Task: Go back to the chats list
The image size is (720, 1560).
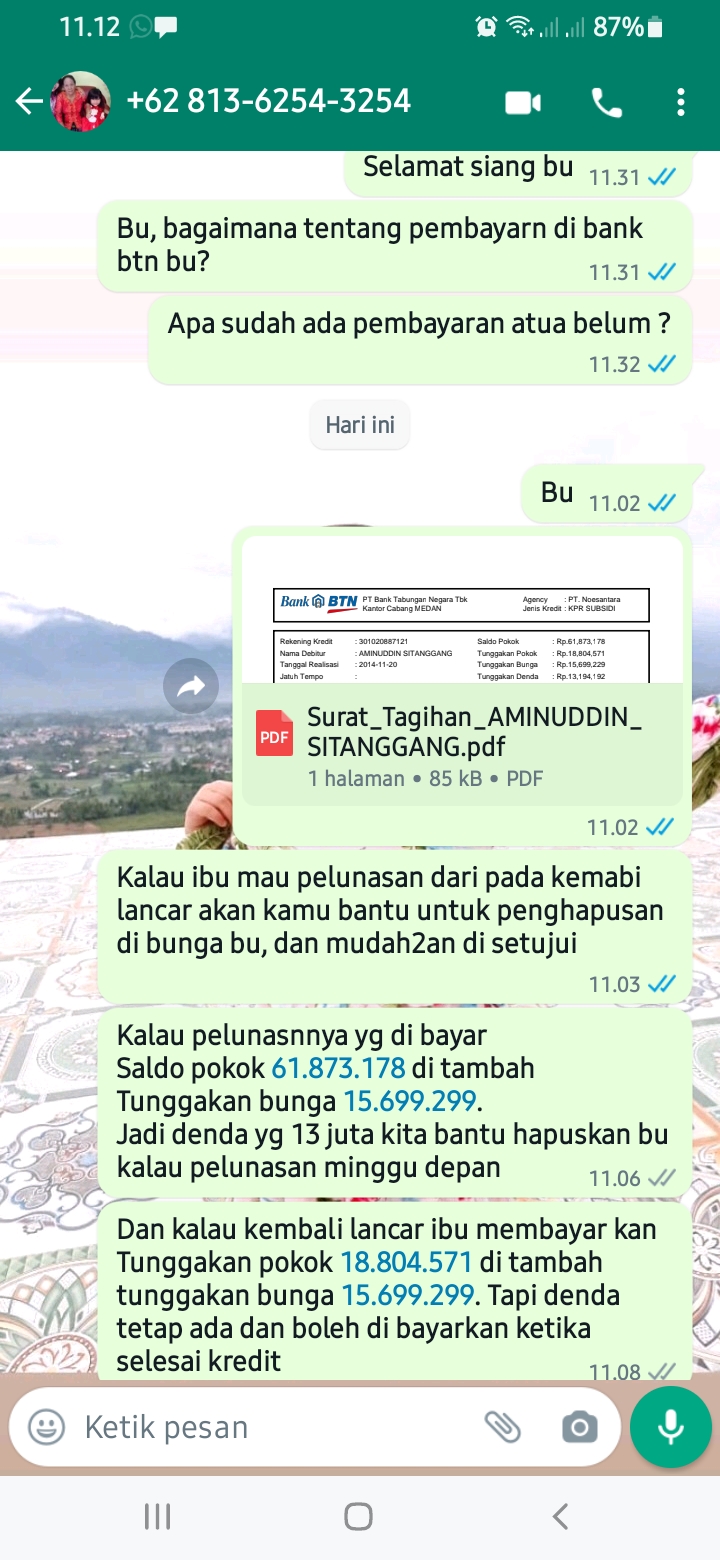Action: [x=29, y=102]
